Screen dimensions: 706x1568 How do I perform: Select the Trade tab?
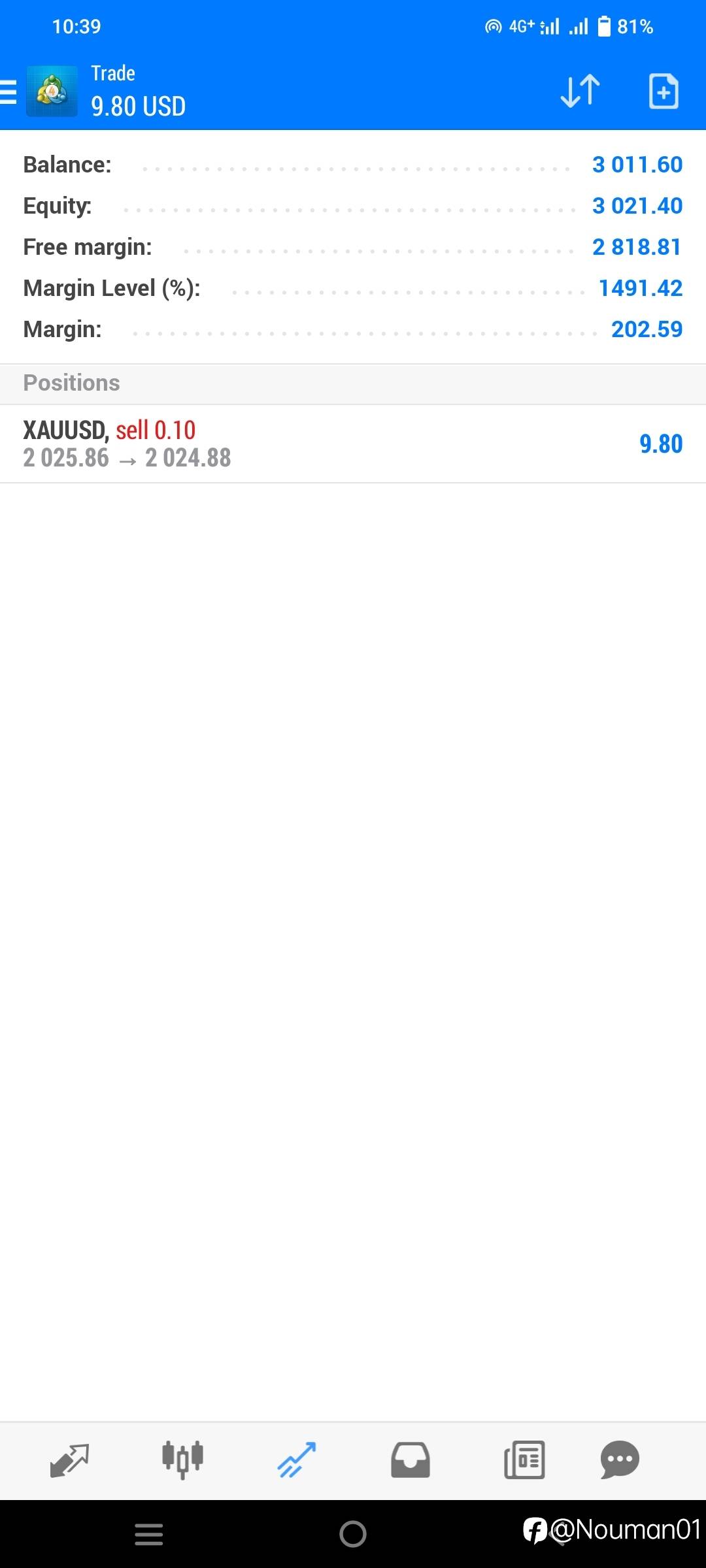click(x=297, y=1460)
